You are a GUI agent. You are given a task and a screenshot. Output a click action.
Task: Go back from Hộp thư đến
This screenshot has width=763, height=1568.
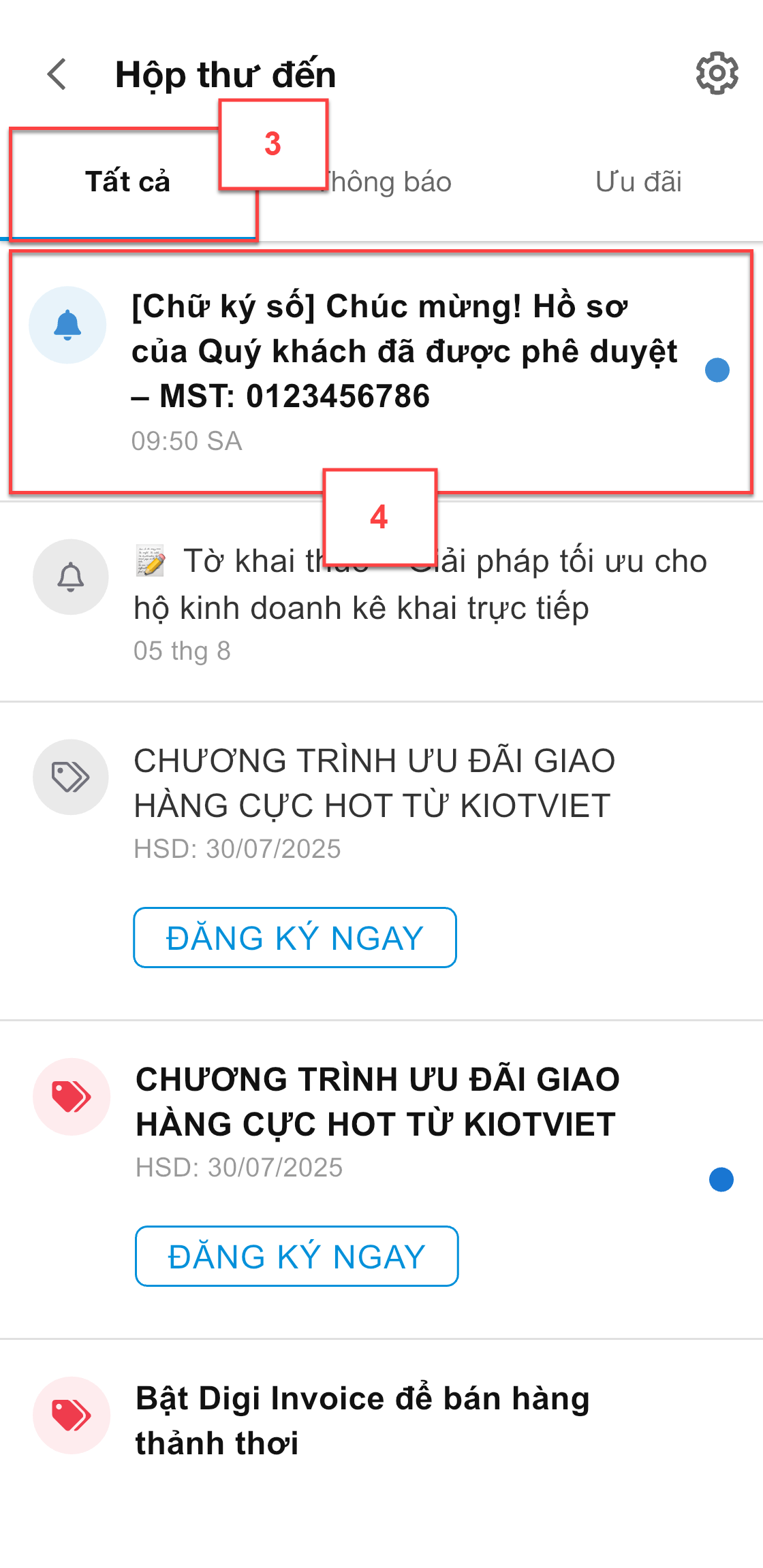point(57,74)
